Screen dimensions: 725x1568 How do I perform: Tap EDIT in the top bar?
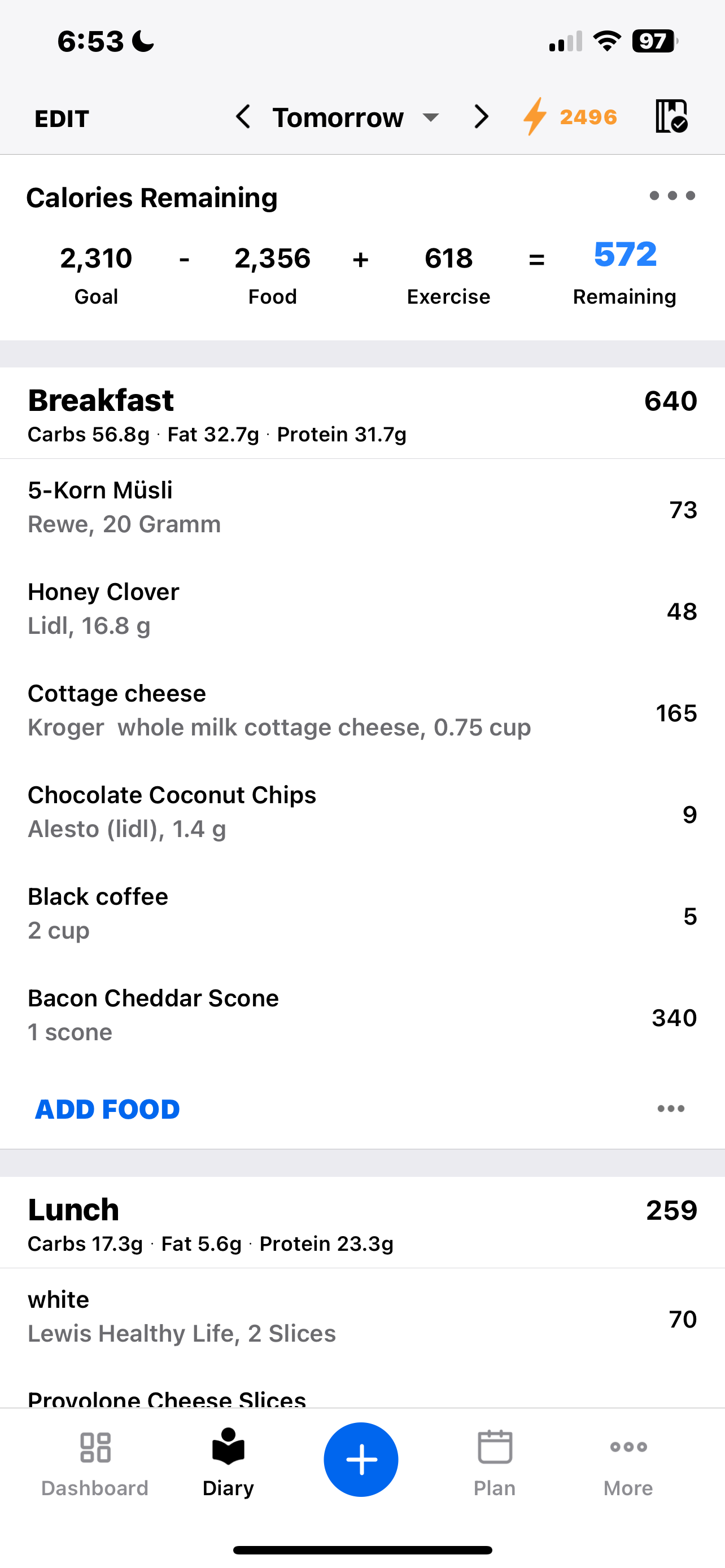(62, 118)
